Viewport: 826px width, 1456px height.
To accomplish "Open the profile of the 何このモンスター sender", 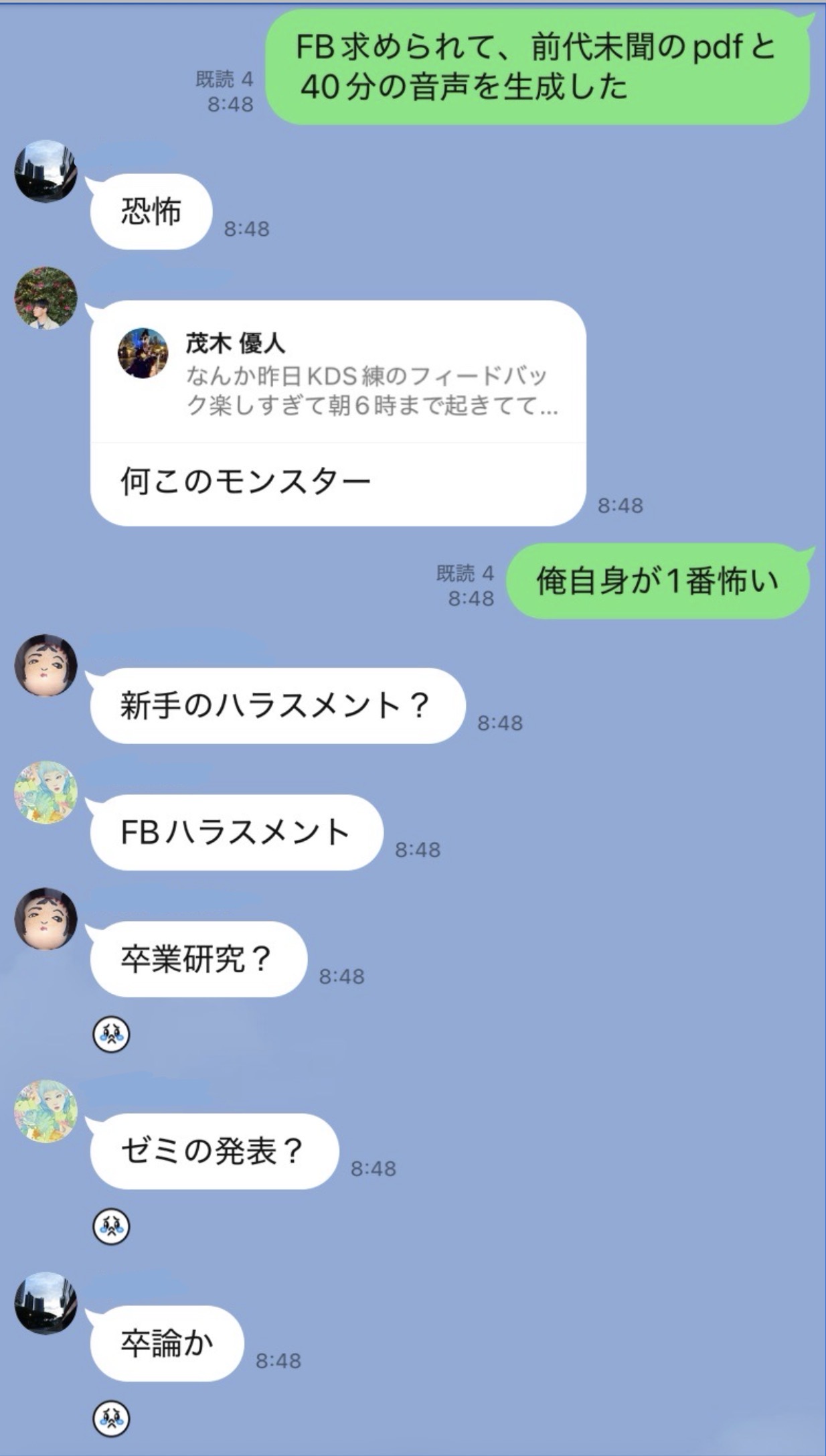I will pyautogui.click(x=46, y=298).
